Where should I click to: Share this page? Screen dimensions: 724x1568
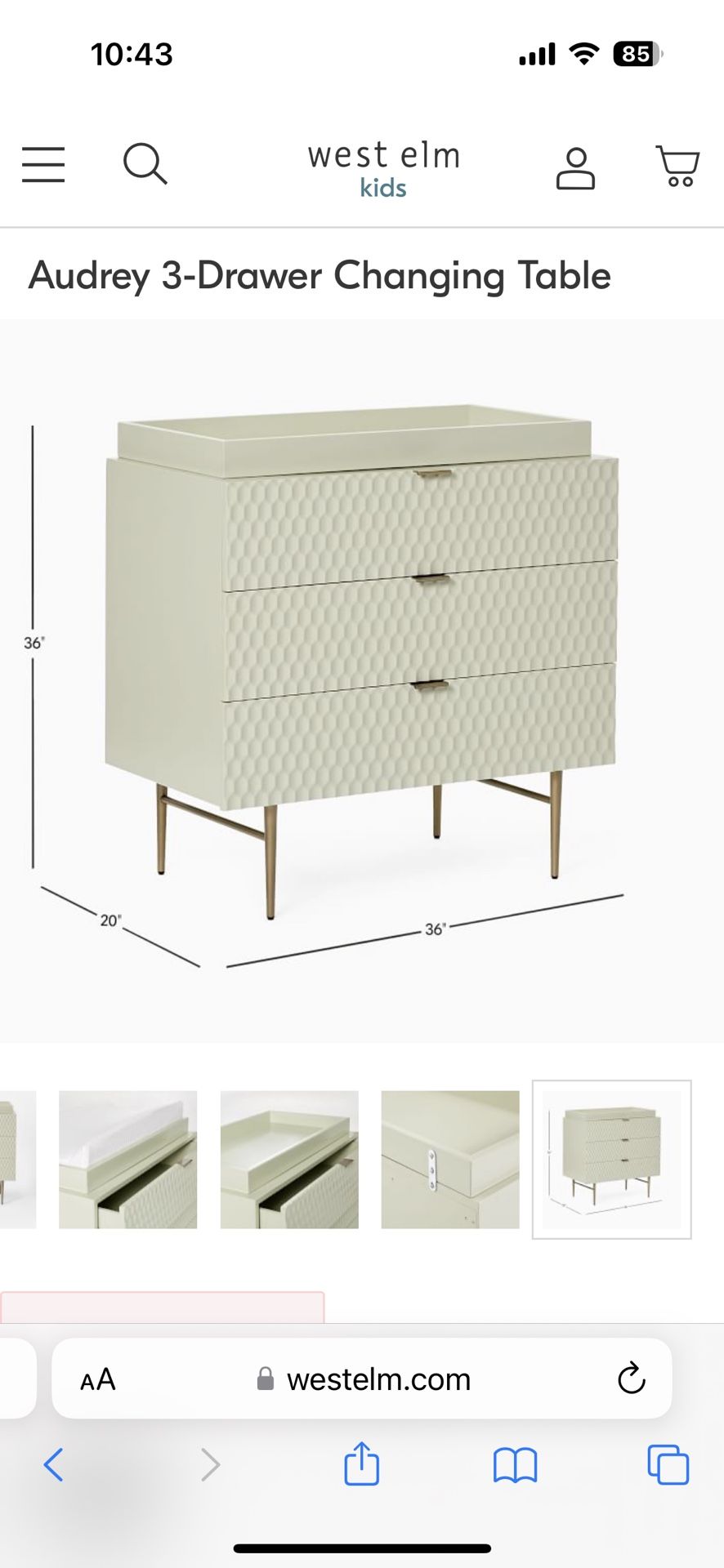(361, 1463)
